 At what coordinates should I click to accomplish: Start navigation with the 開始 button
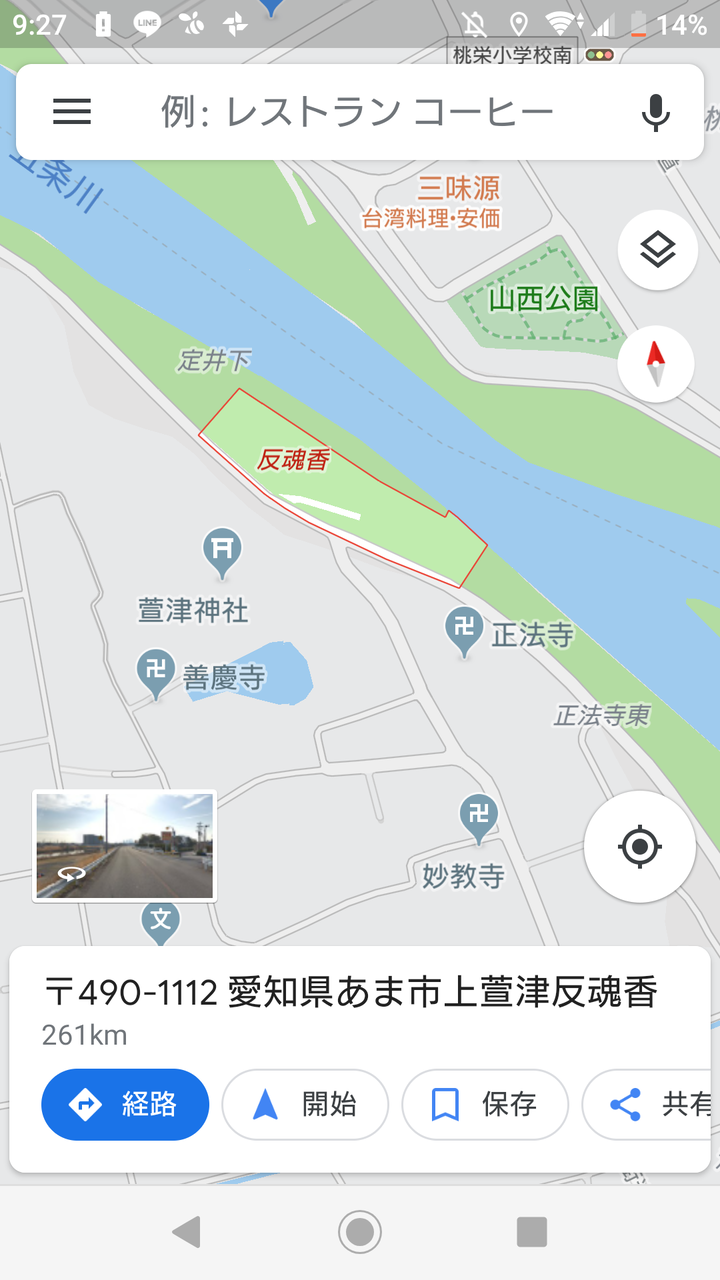305,1105
